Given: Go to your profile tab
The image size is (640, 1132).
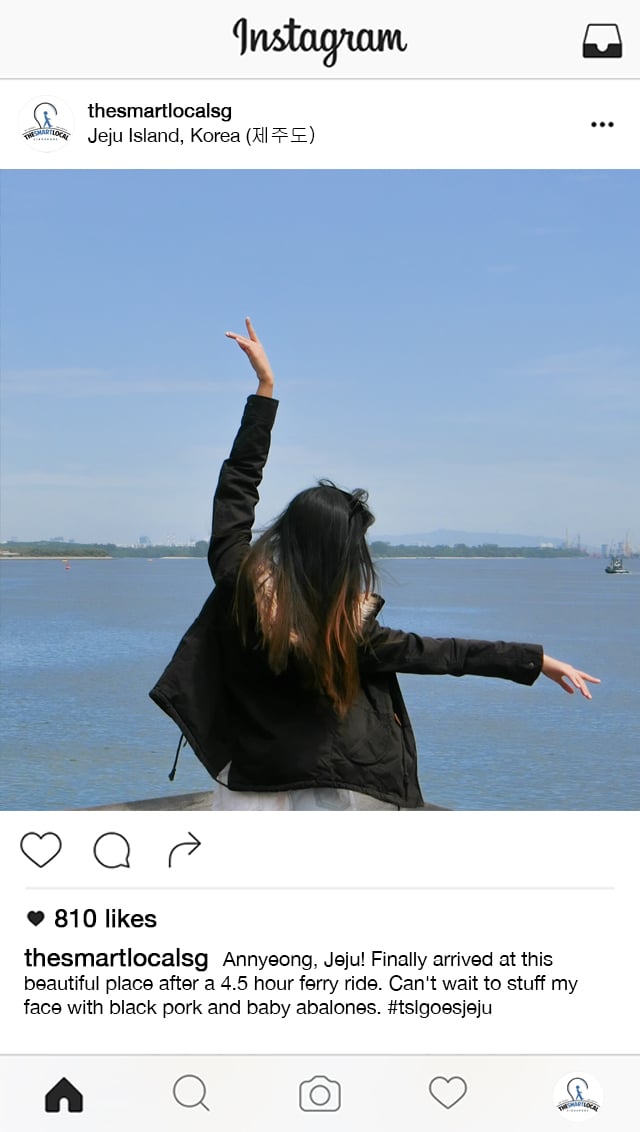Looking at the screenshot, I should [x=578, y=1096].
